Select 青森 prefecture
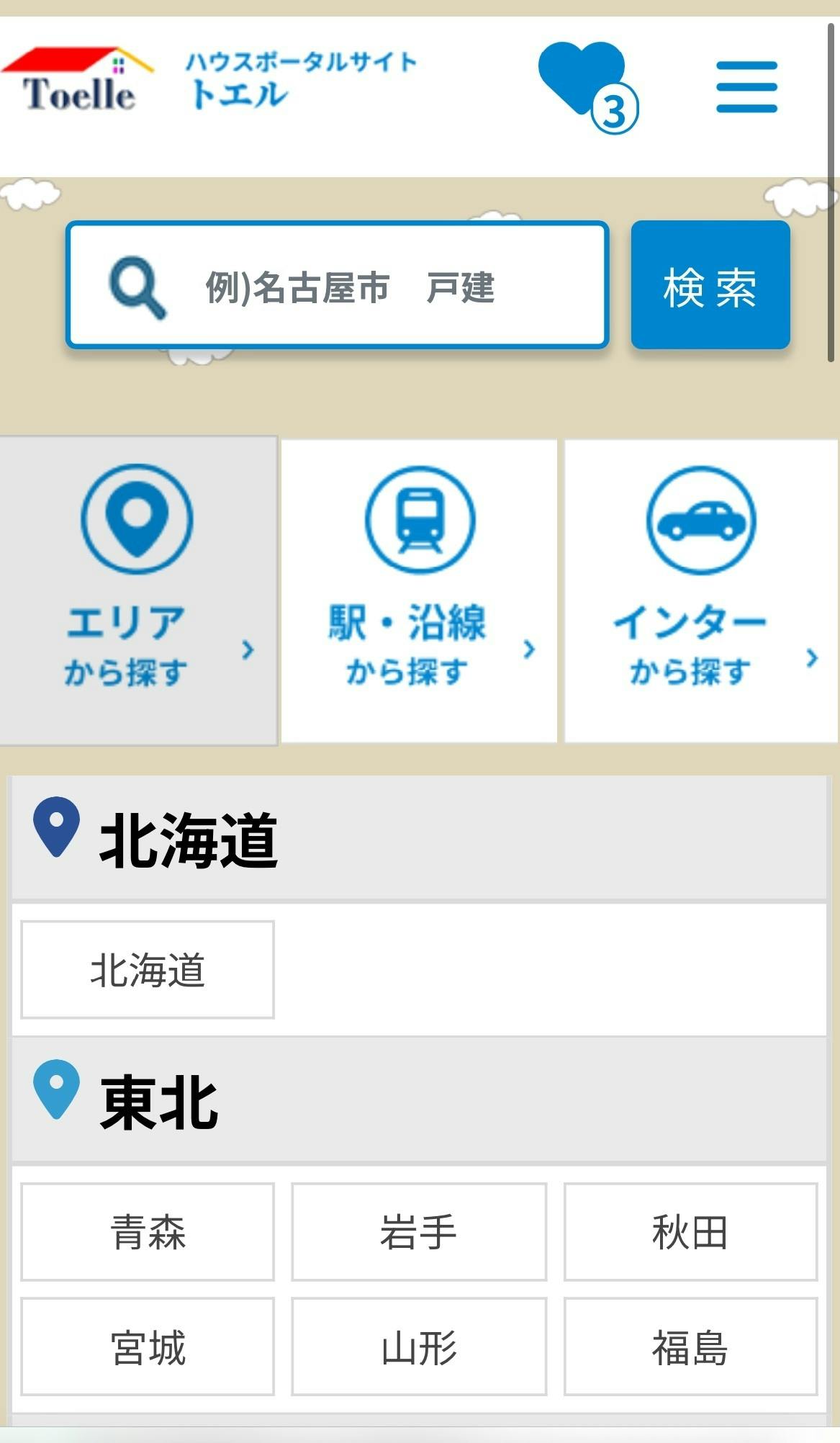Viewport: 840px width, 1443px height. tap(148, 1231)
